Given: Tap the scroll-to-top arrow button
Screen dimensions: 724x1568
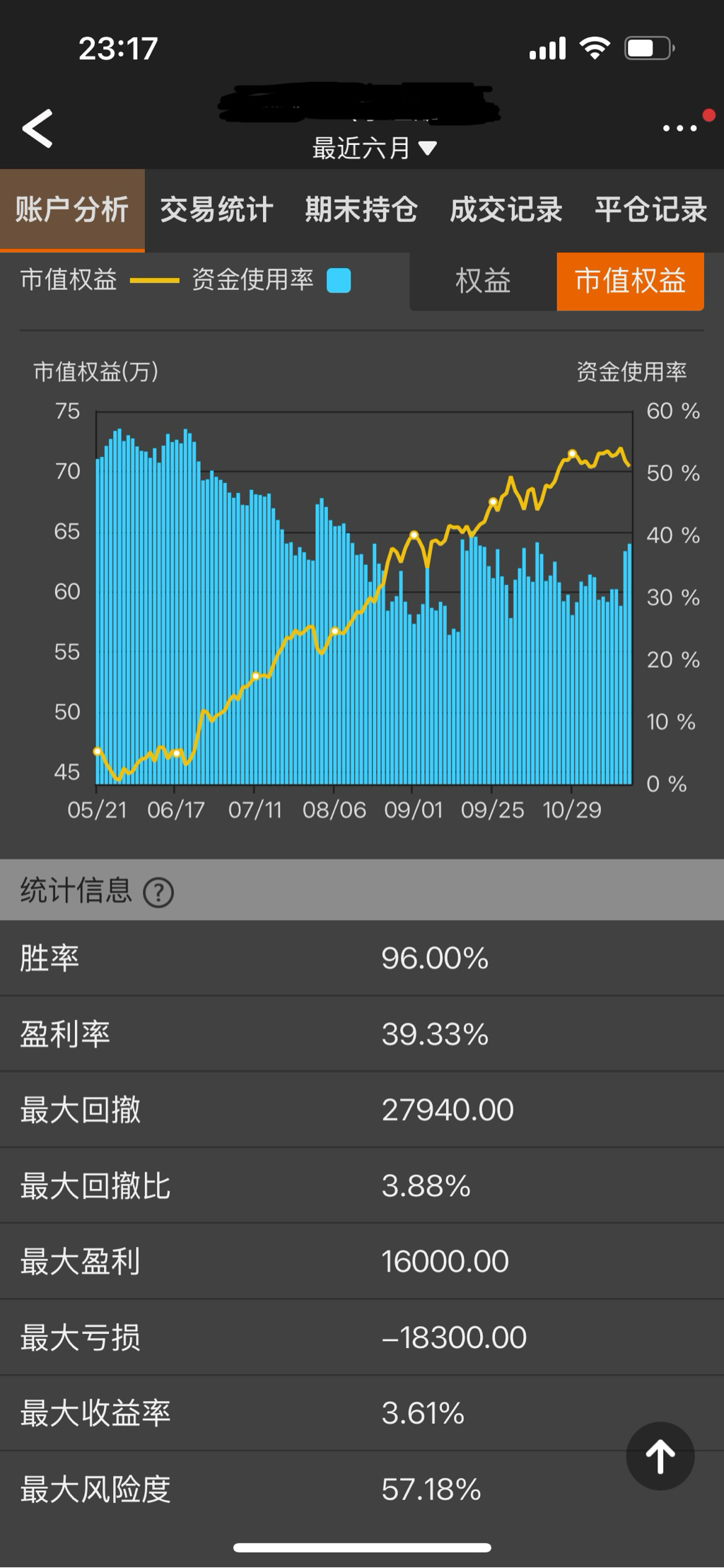Looking at the screenshot, I should tap(660, 1456).
